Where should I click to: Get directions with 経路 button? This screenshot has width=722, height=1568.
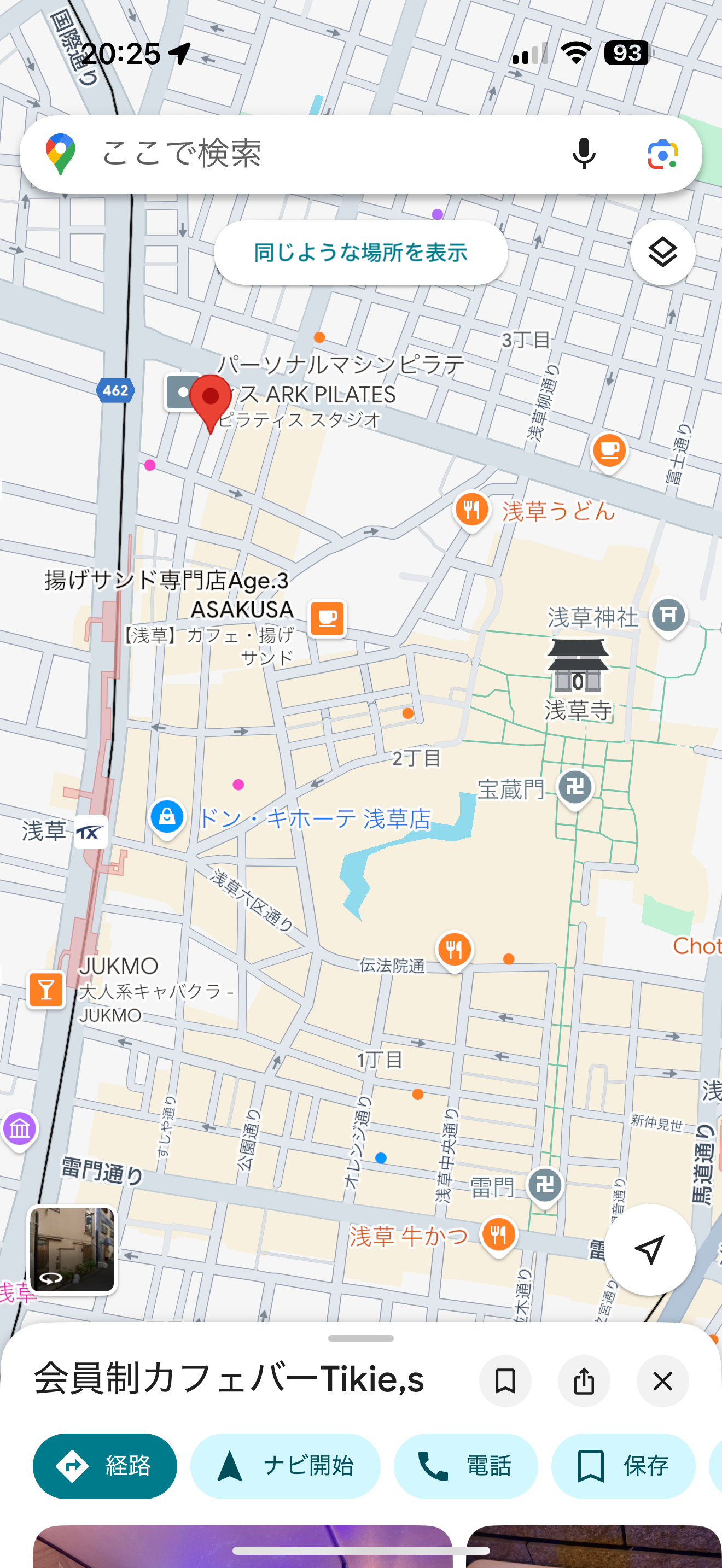point(104,1466)
